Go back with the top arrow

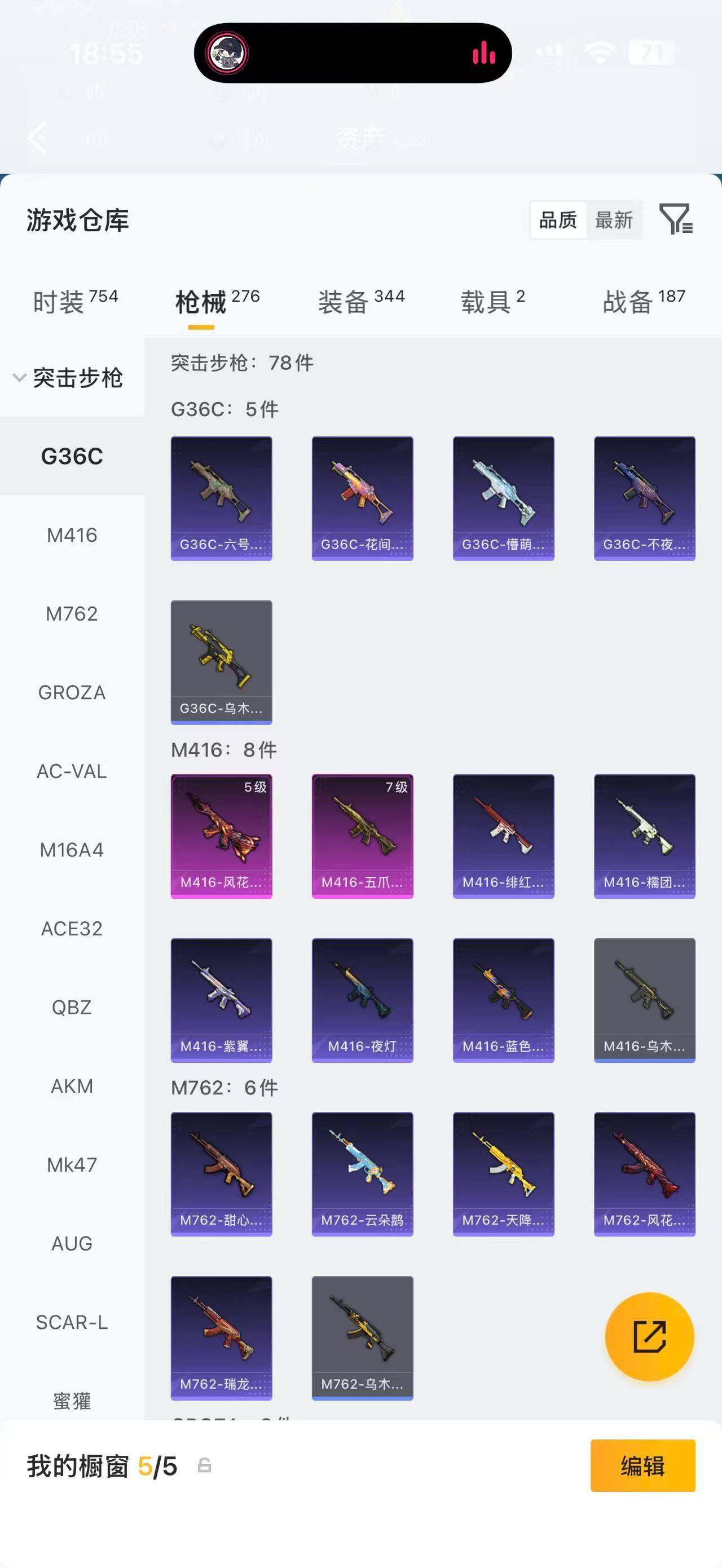(38, 138)
